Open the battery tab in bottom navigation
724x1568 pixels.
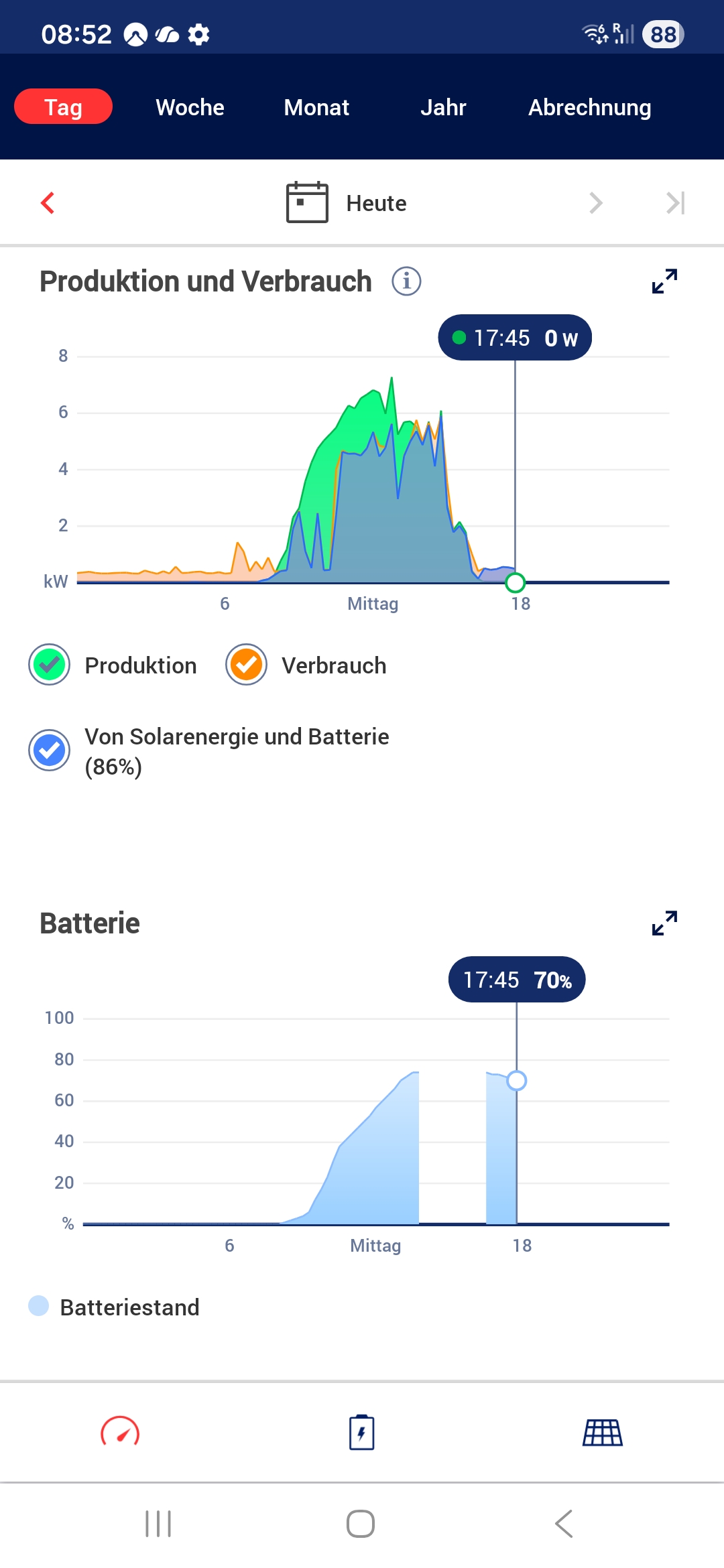point(361,1433)
